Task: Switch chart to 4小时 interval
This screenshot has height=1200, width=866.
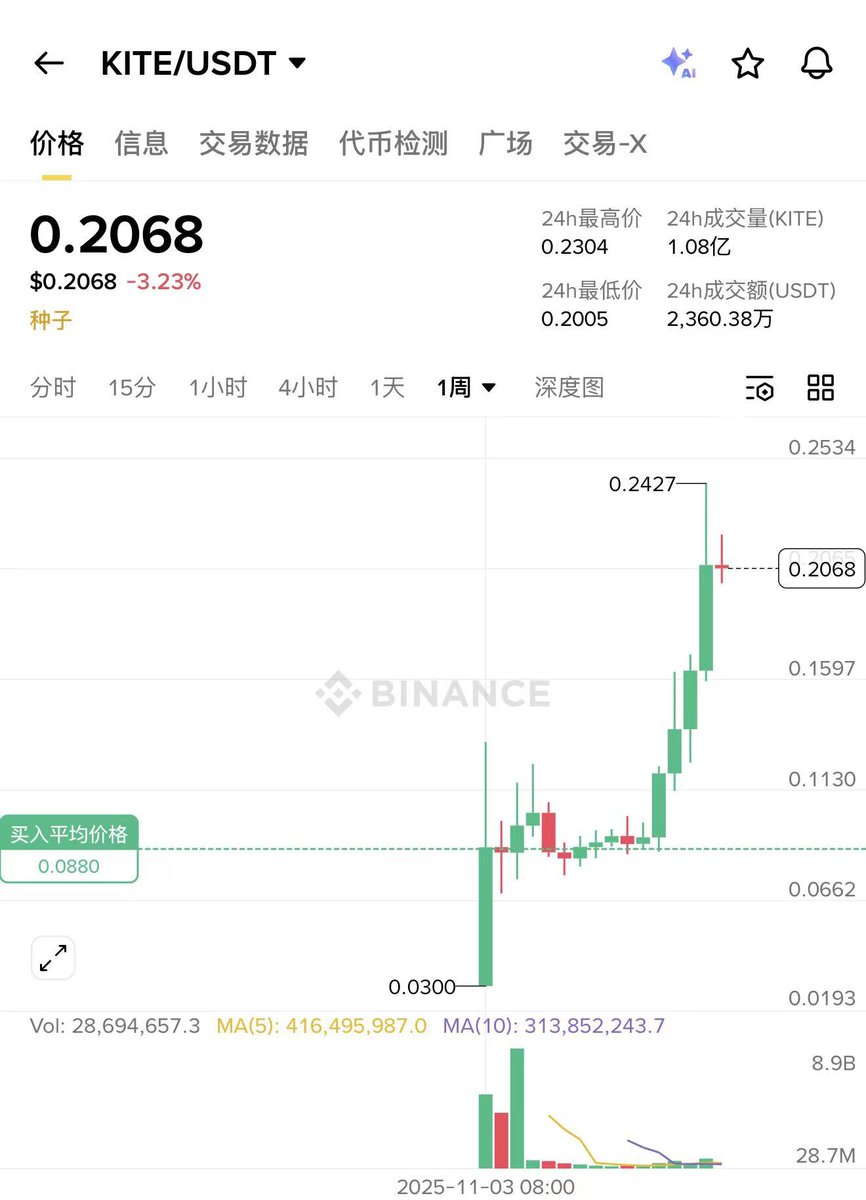Action: click(x=308, y=388)
